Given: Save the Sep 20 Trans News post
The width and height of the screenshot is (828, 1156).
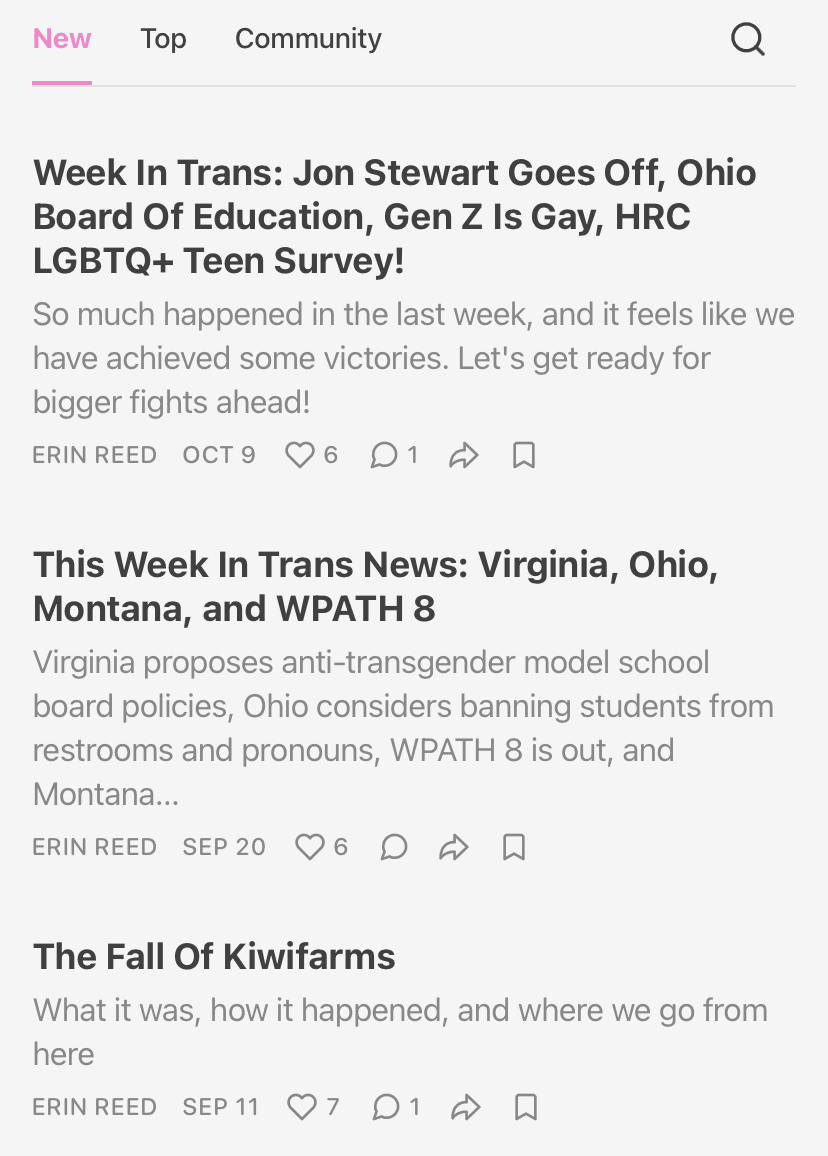Looking at the screenshot, I should pyautogui.click(x=514, y=848).
